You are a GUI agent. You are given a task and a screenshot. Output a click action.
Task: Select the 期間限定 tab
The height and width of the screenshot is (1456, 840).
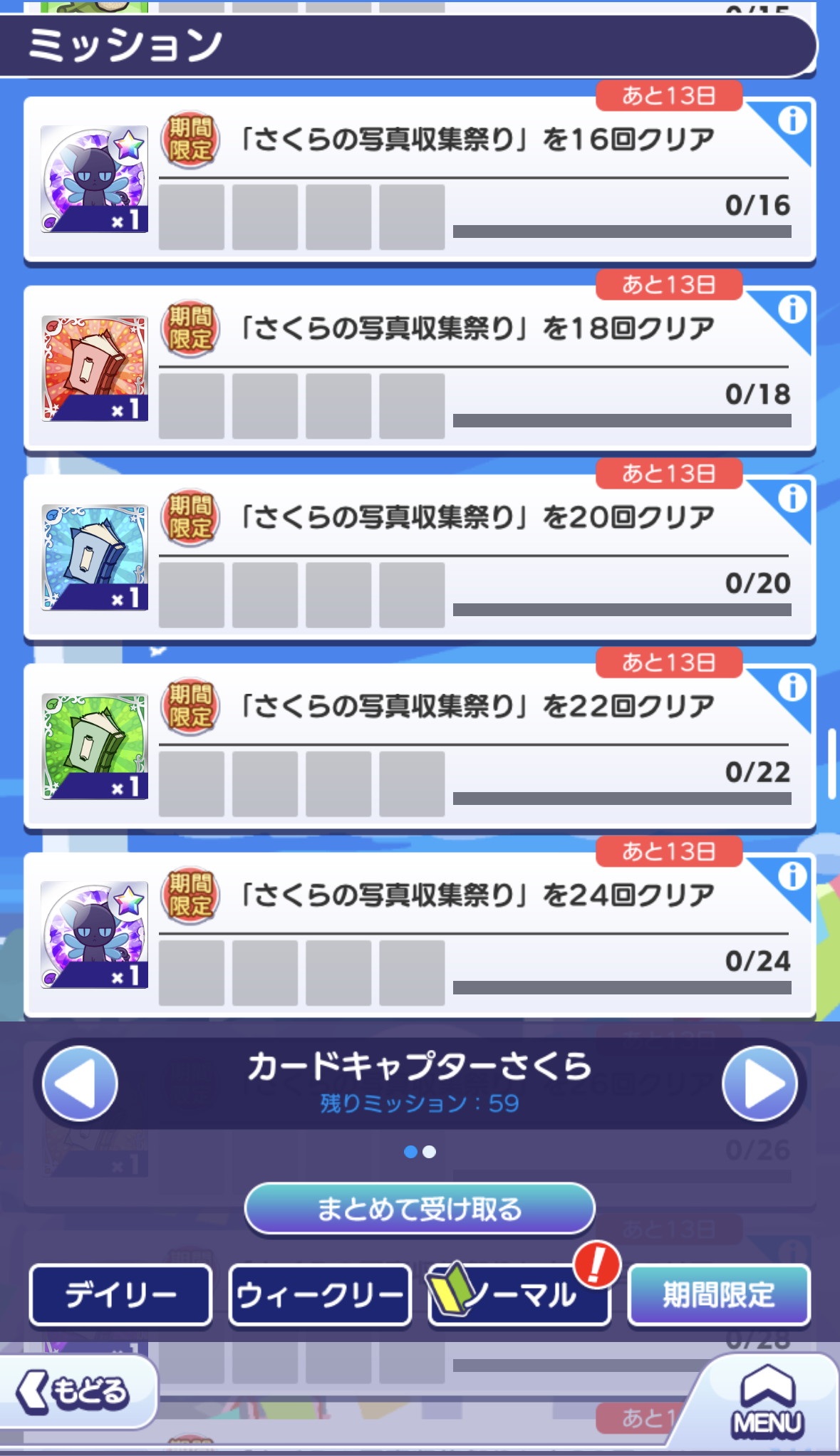point(718,1294)
